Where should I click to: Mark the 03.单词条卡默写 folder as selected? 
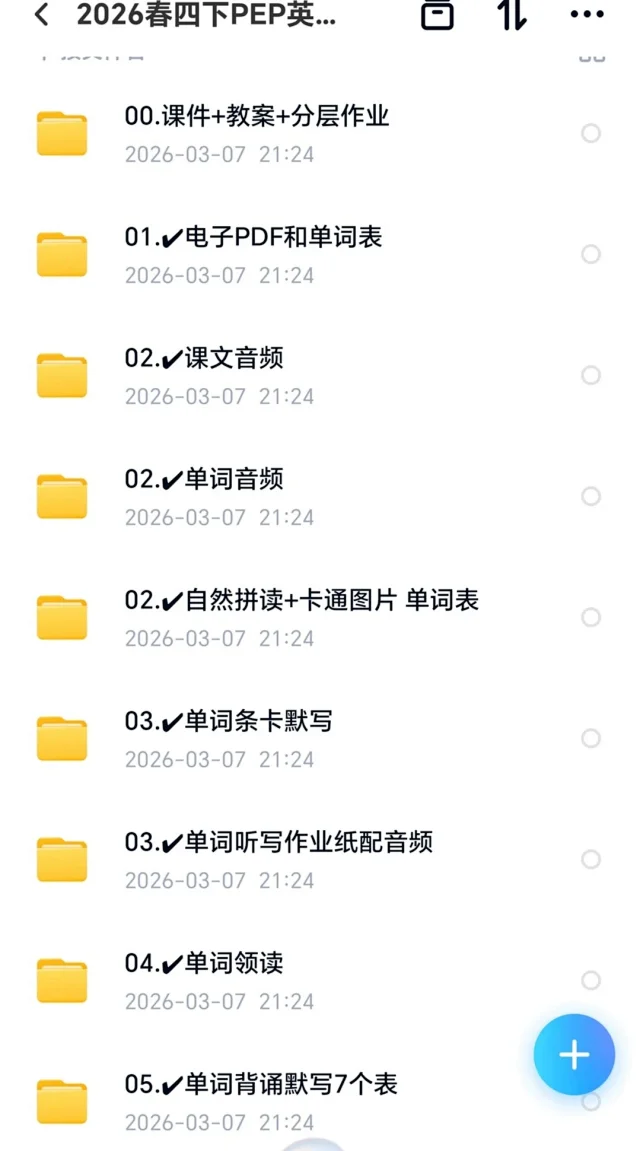591,738
